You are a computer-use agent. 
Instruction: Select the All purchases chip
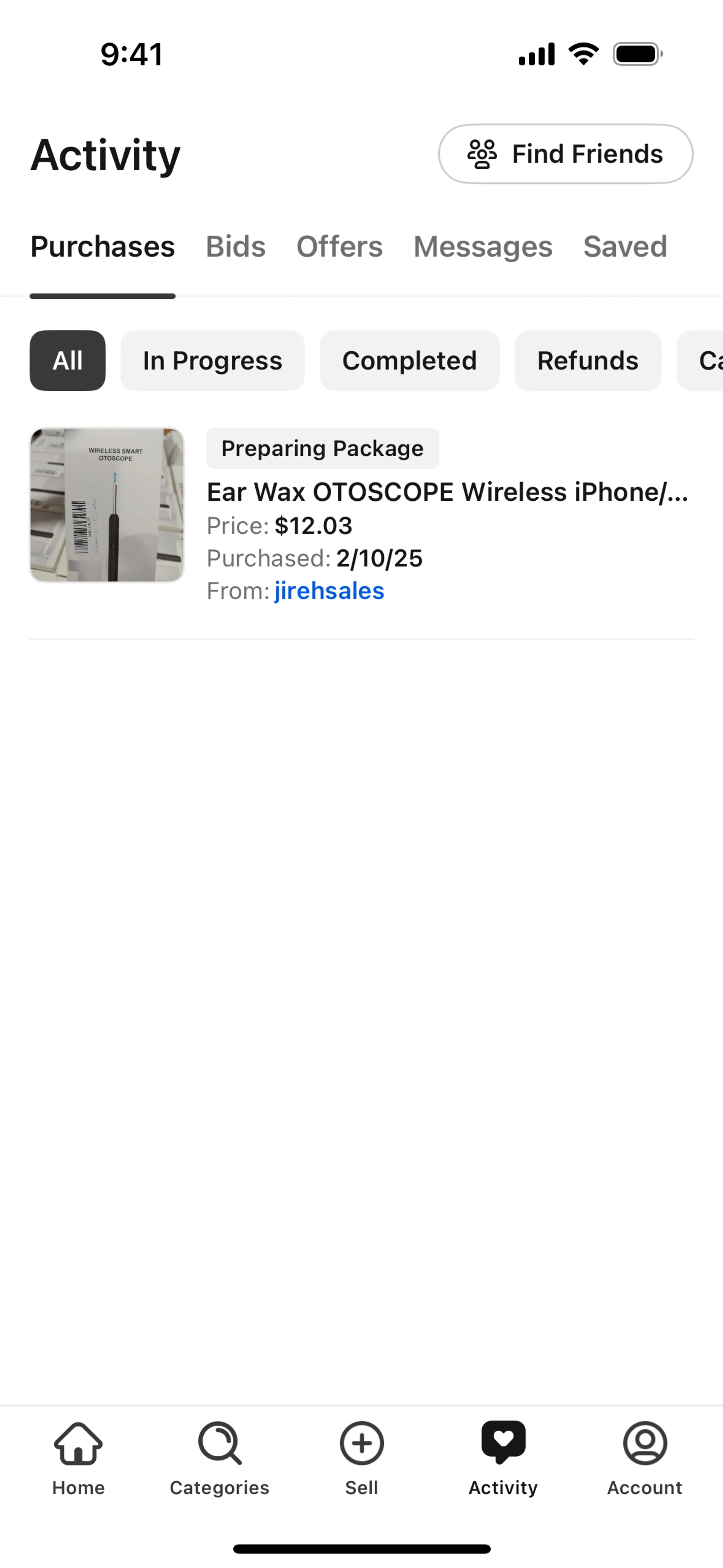[67, 360]
